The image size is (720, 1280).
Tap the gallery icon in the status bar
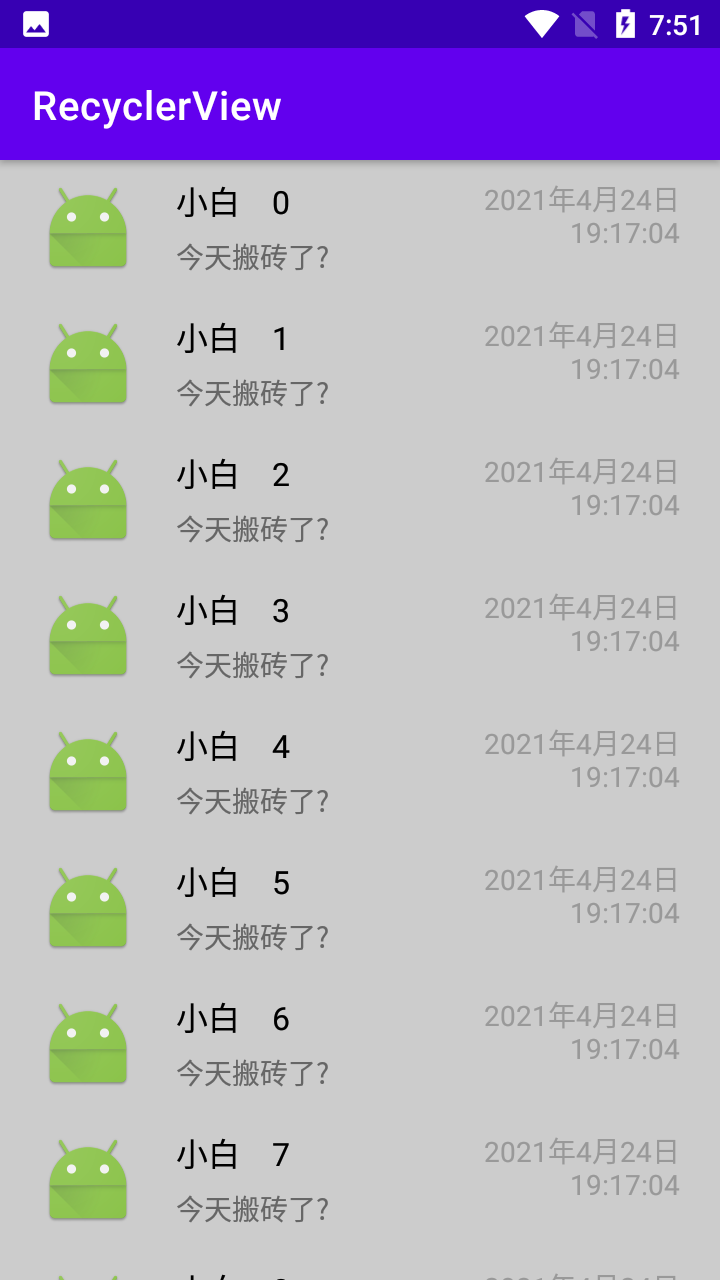35,24
